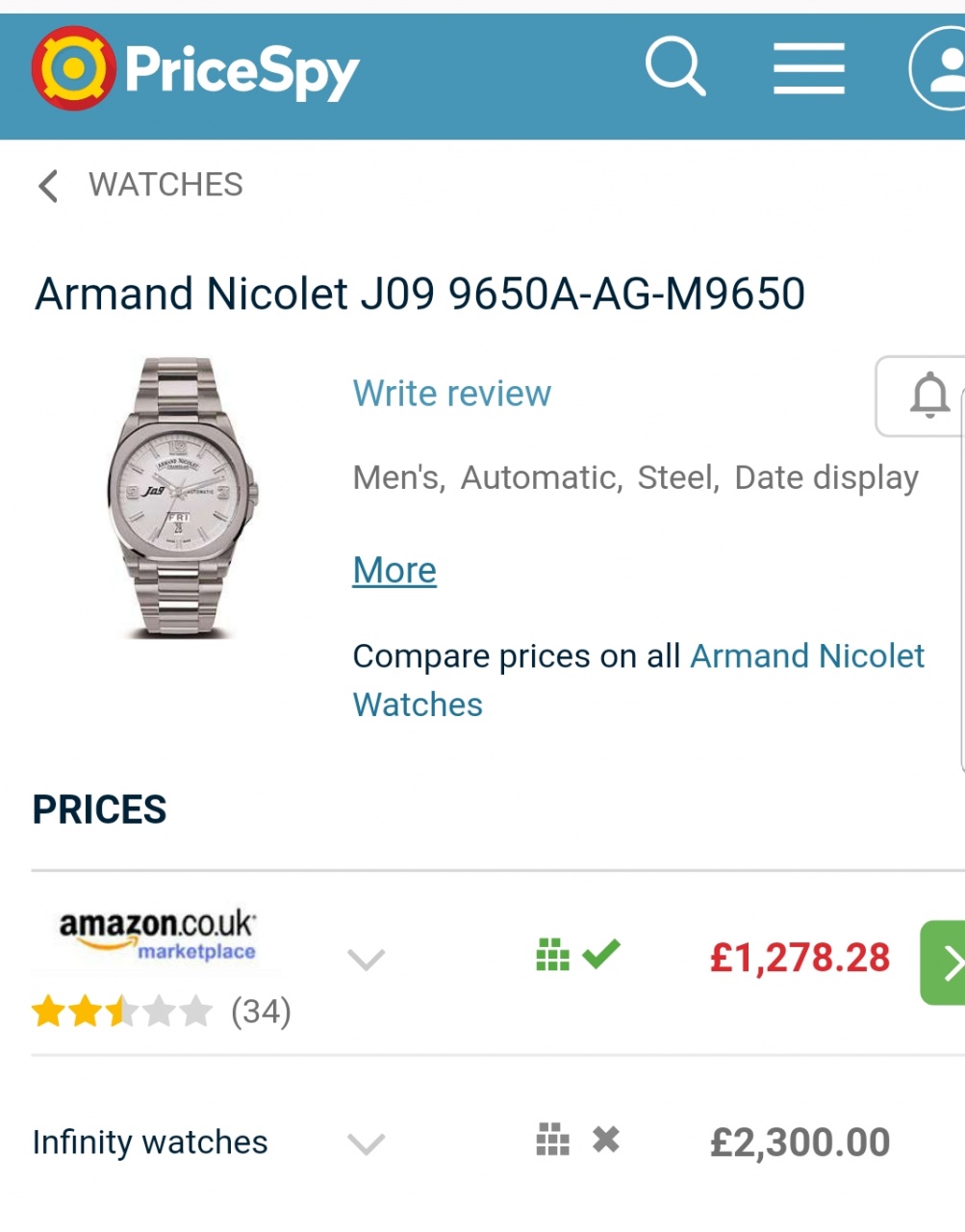Expand Infinity watches offer details
This screenshot has width=965, height=1232.
pyautogui.click(x=366, y=1142)
